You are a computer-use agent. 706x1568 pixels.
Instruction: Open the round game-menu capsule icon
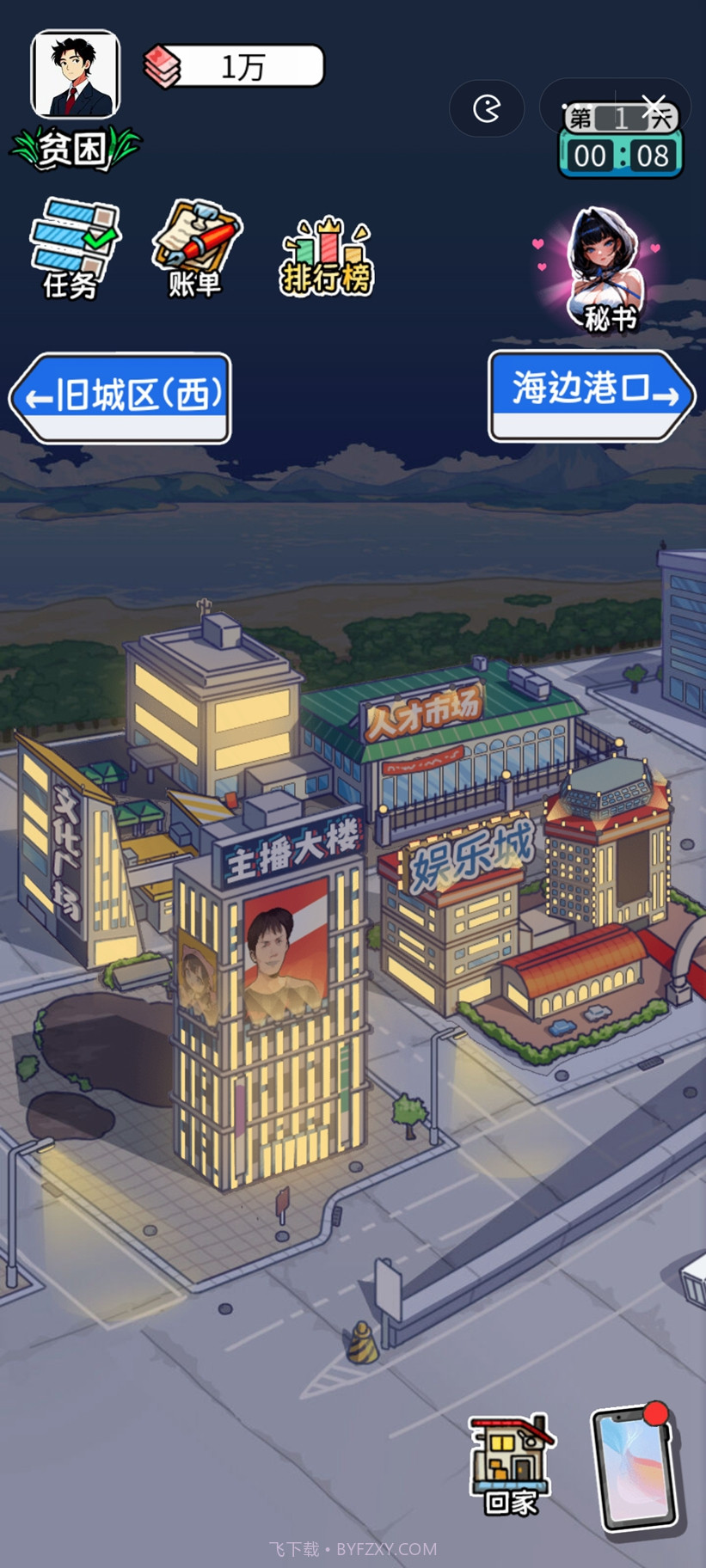click(487, 108)
